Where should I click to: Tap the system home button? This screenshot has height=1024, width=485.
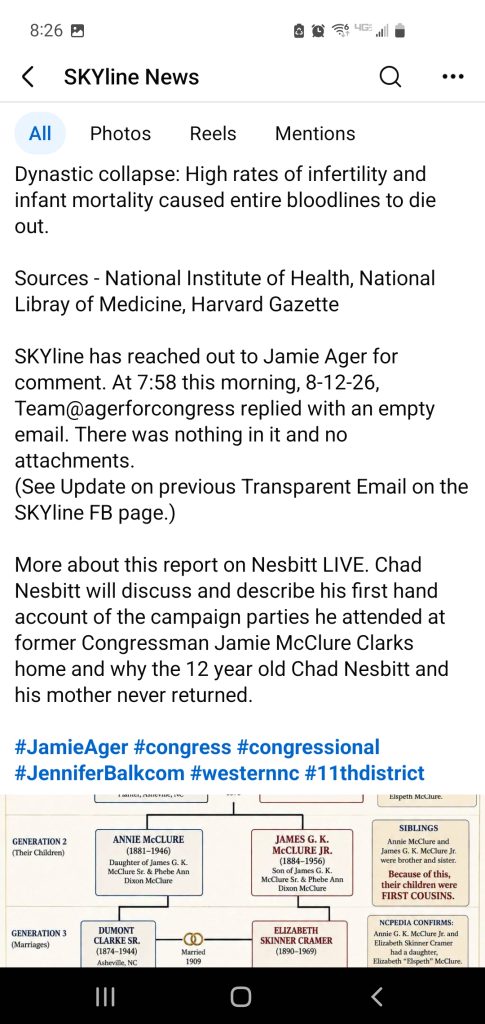[x=241, y=996]
